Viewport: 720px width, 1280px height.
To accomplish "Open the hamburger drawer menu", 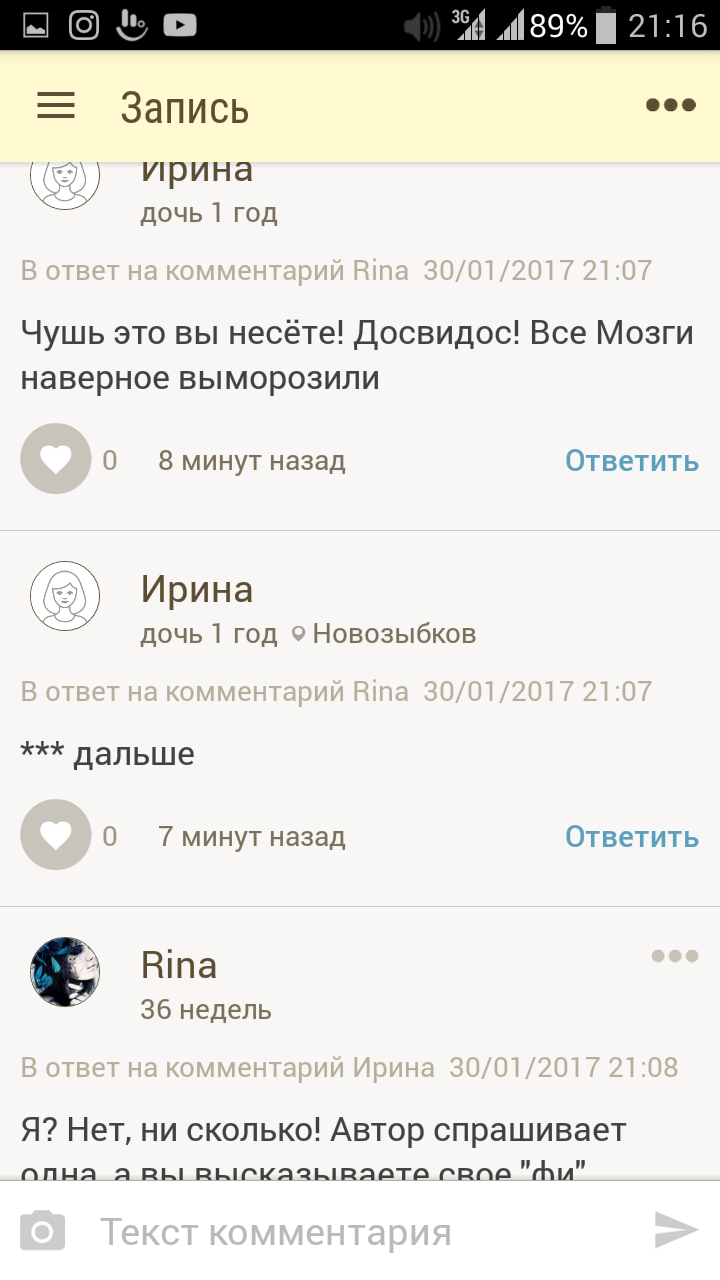I will click(x=56, y=106).
